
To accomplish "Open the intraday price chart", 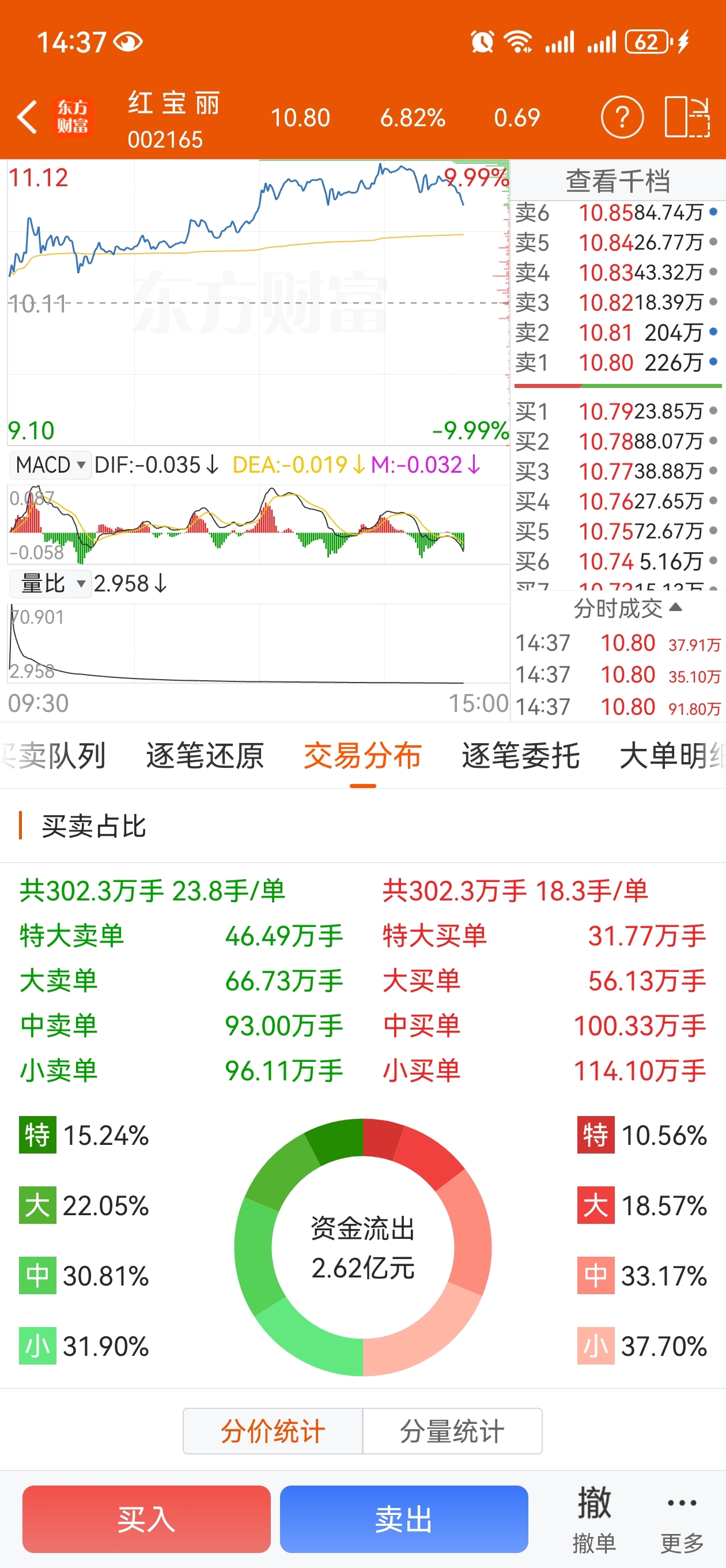I will click(258, 303).
